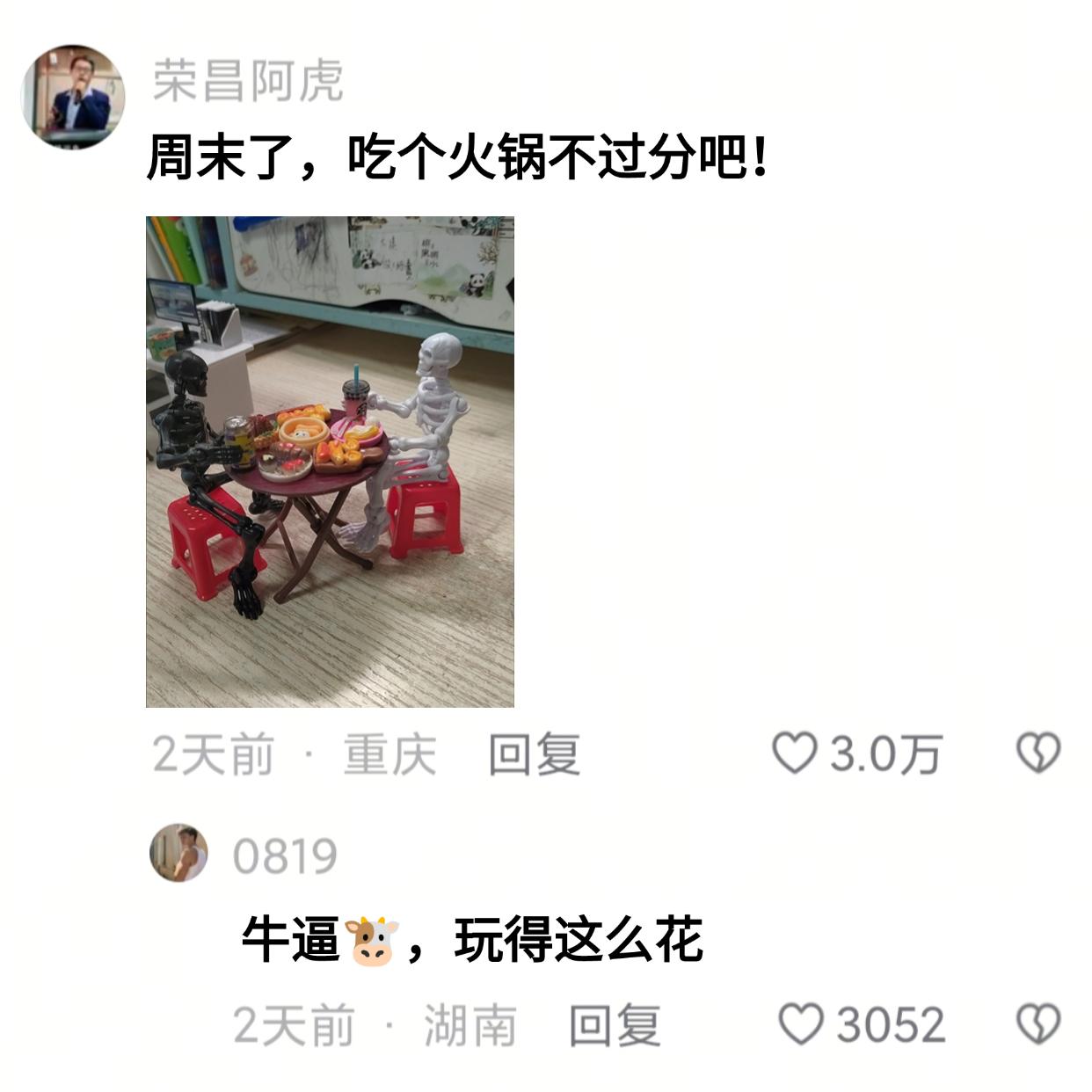Reply to 0819's comment

[615, 1025]
